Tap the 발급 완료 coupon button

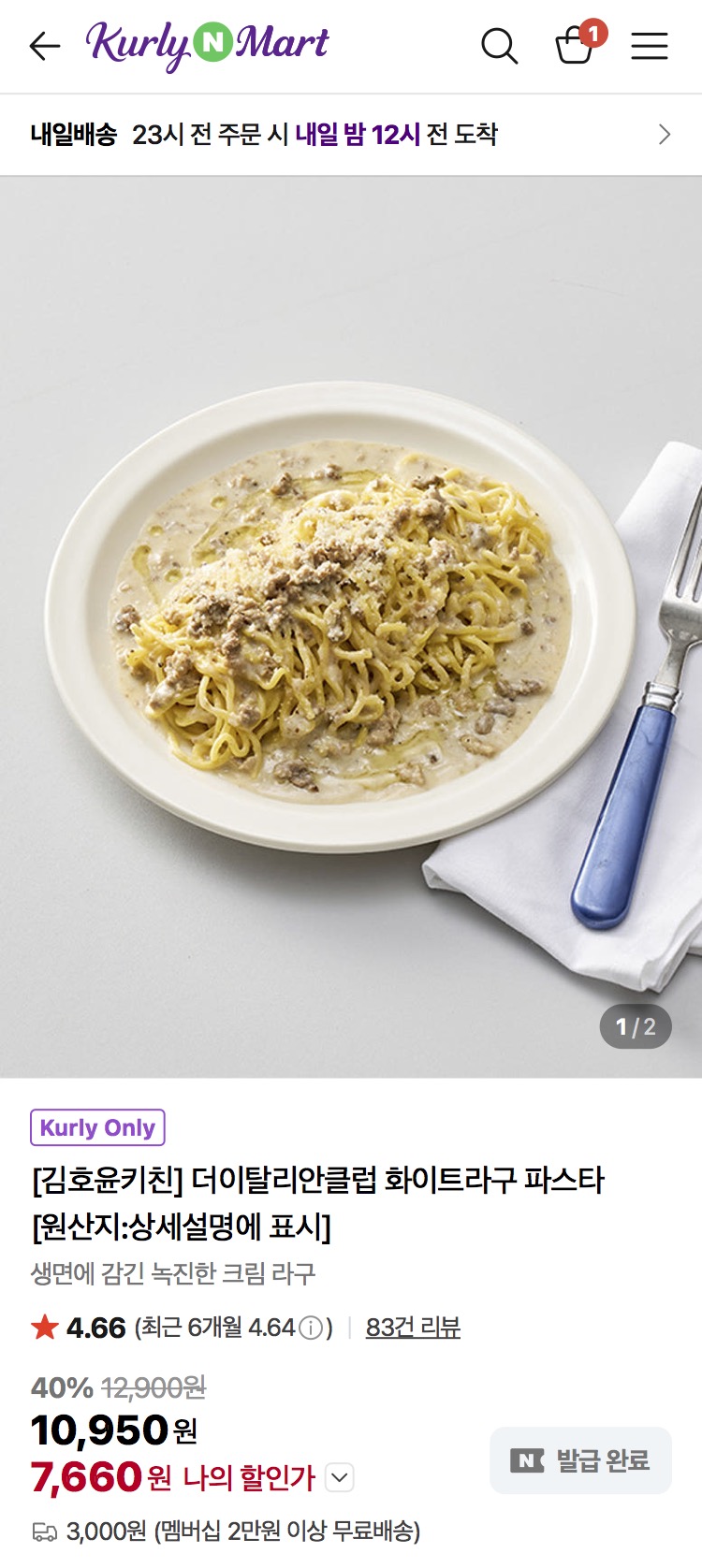580,1460
